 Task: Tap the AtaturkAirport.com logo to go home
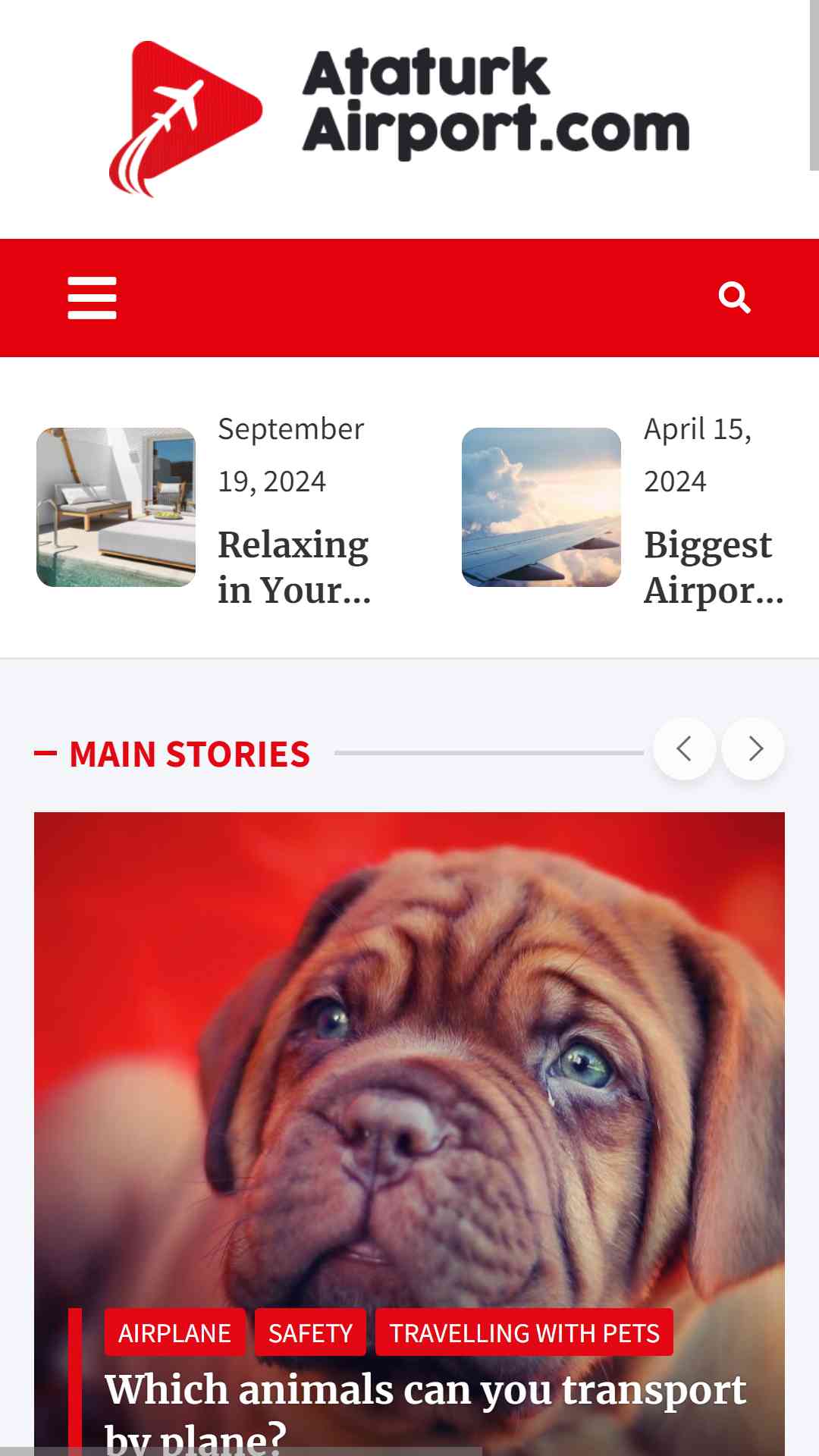(400, 119)
